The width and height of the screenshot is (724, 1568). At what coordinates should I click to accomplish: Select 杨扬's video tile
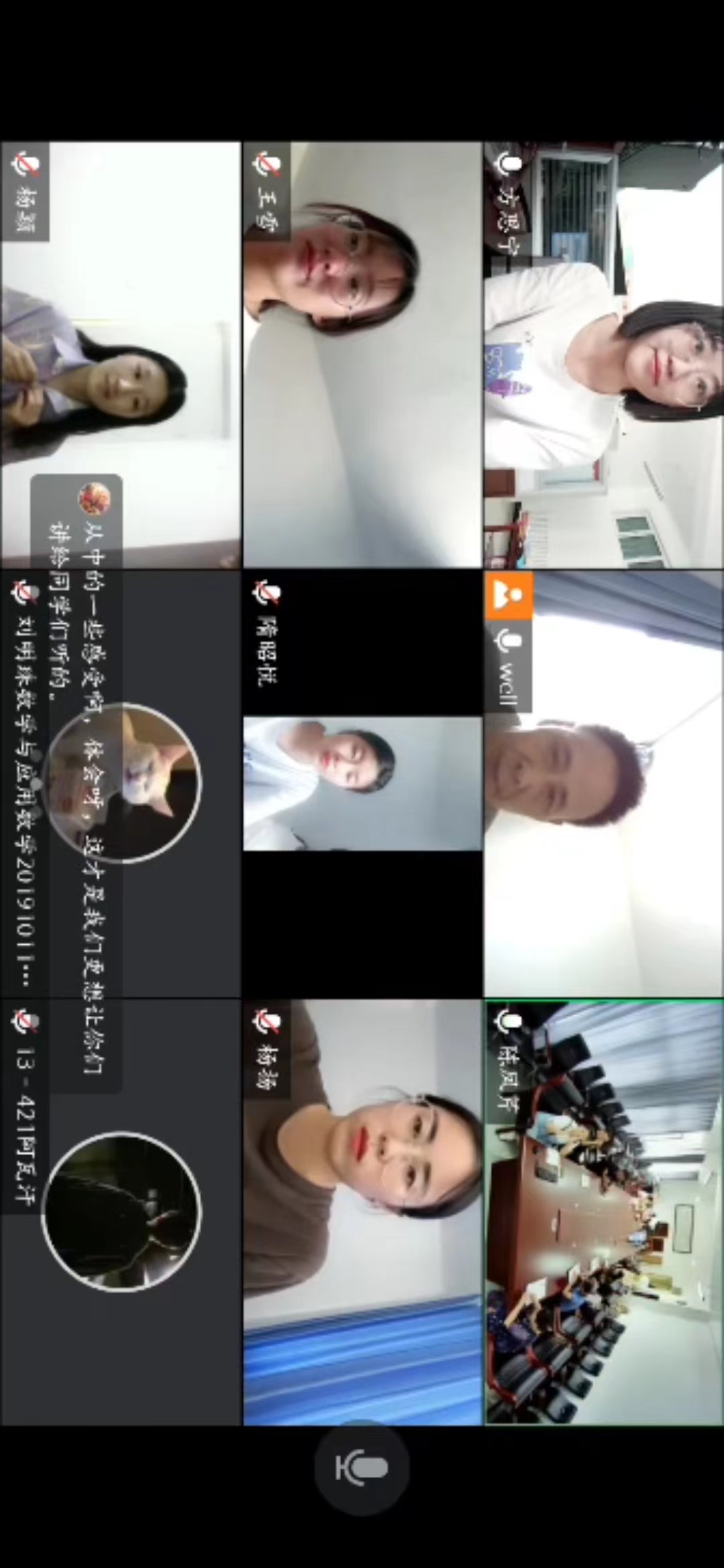point(362,1213)
